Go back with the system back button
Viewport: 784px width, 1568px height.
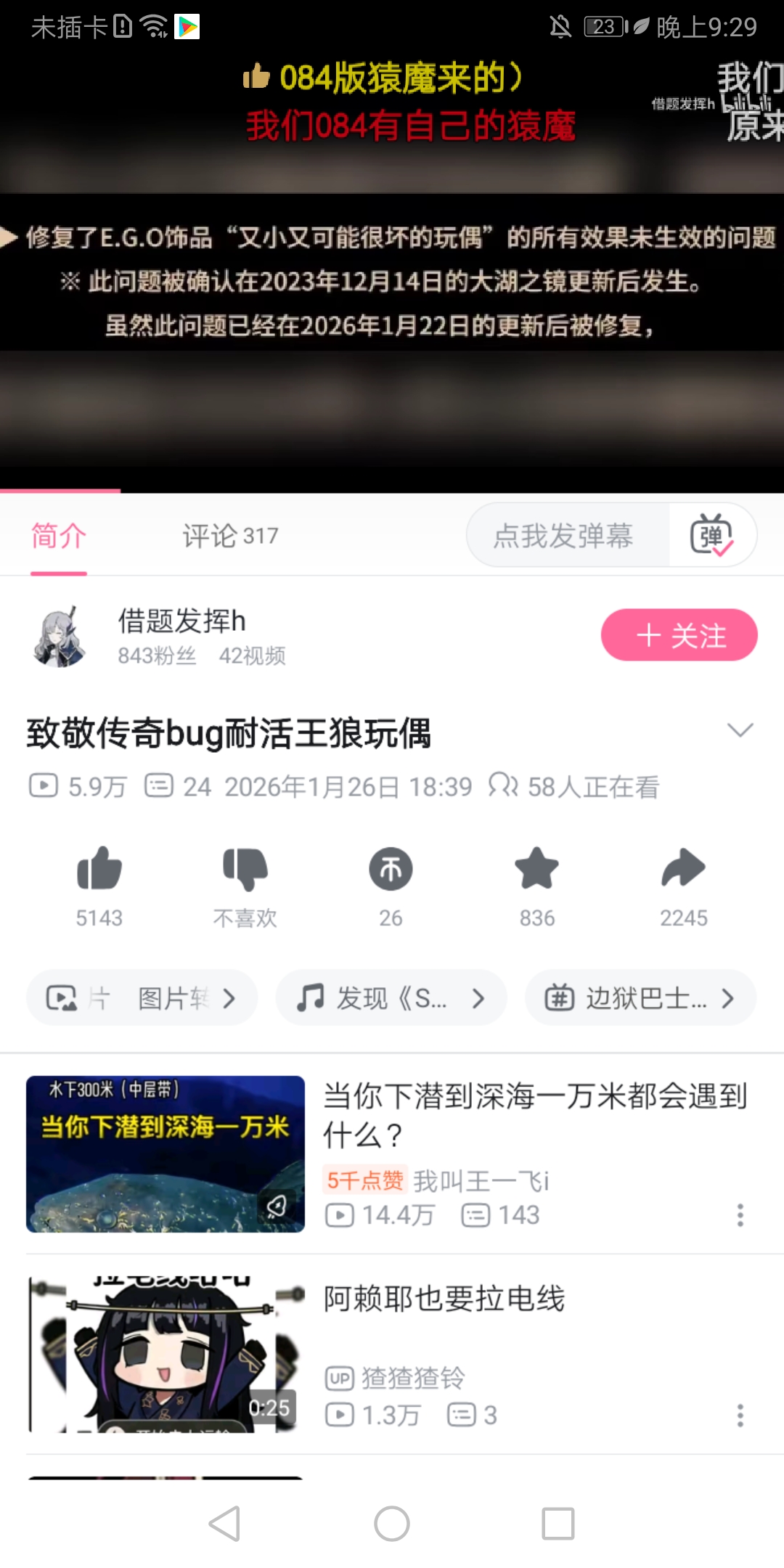coord(224,1523)
